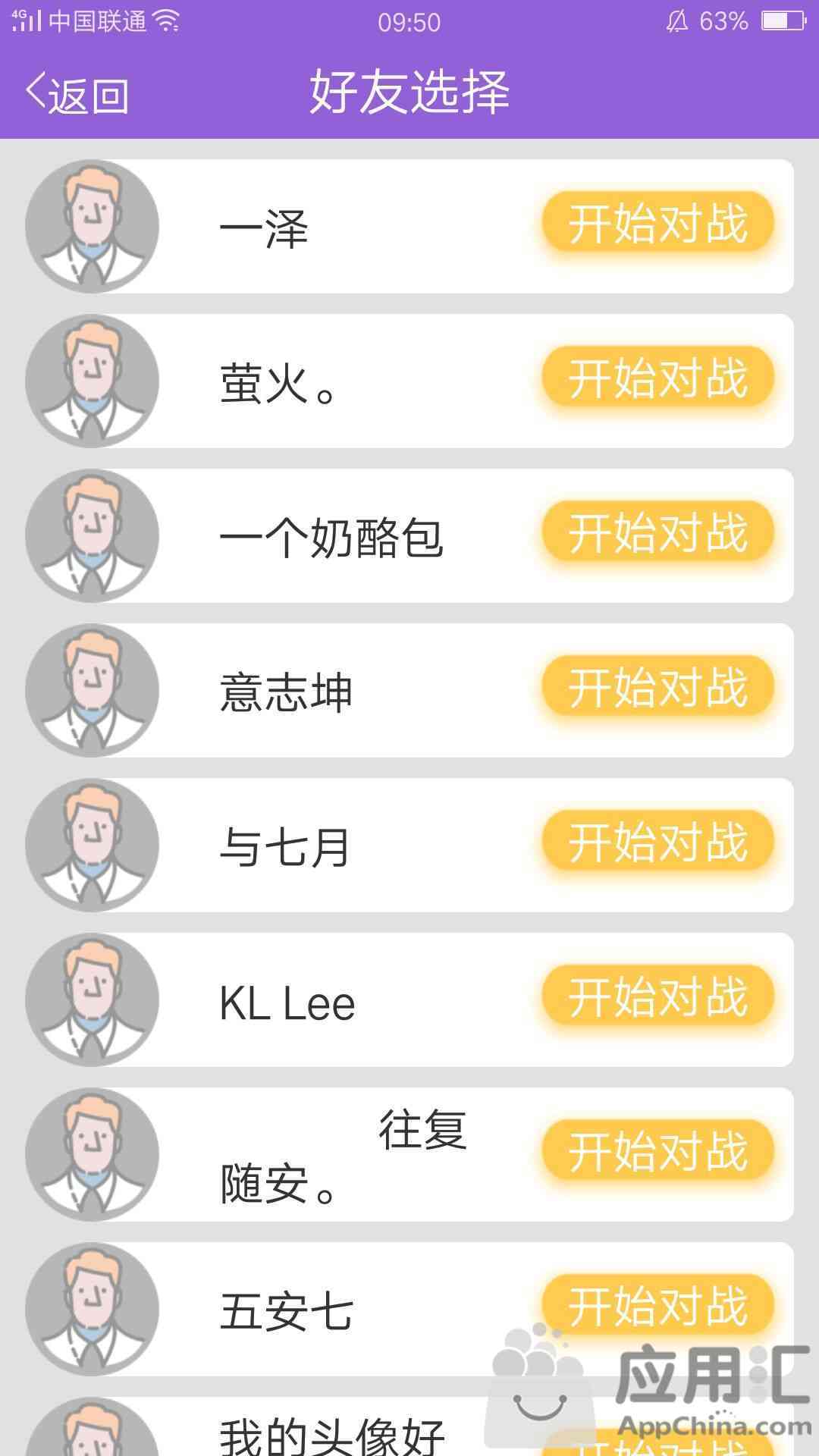Image resolution: width=819 pixels, height=1456 pixels.
Task: Start a battle with 萤火。
Action: 657,378
